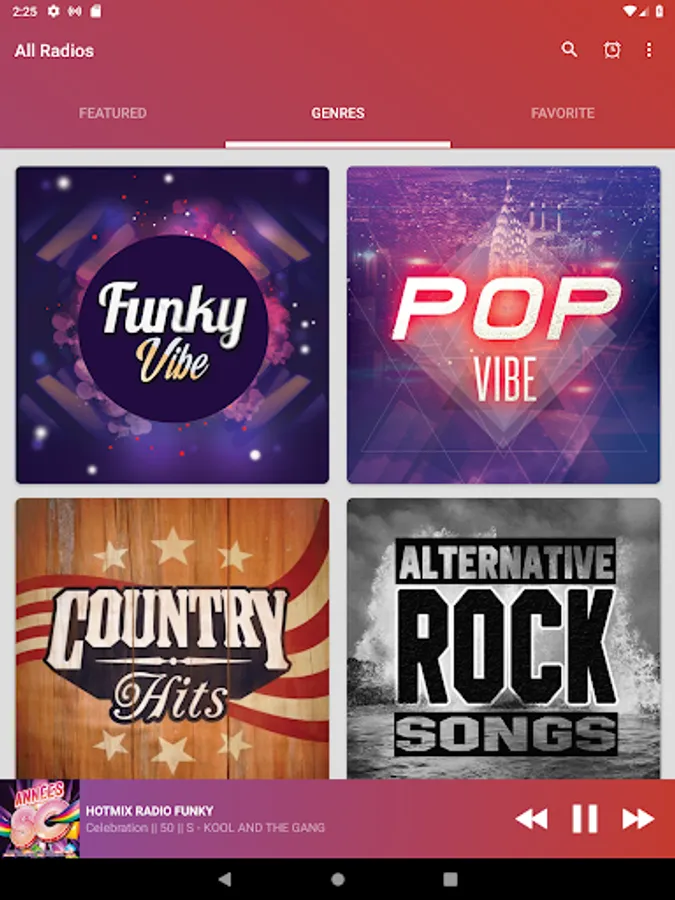The height and width of the screenshot is (900, 675).
Task: Skip forward to the next station
Action: (x=638, y=819)
